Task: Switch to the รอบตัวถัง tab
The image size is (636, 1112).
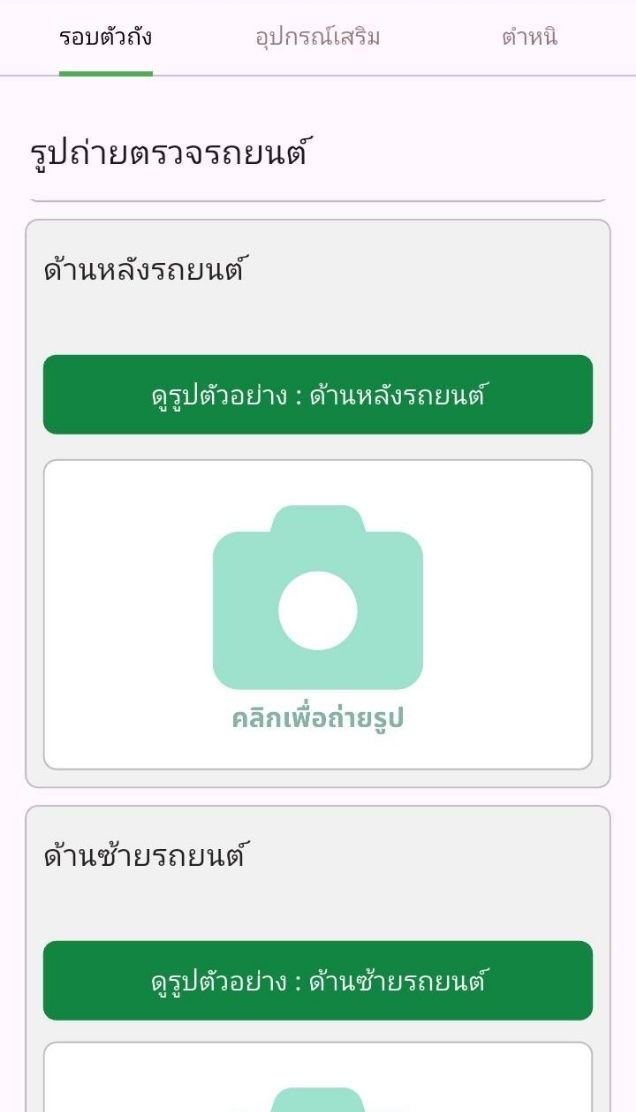Action: tap(106, 39)
